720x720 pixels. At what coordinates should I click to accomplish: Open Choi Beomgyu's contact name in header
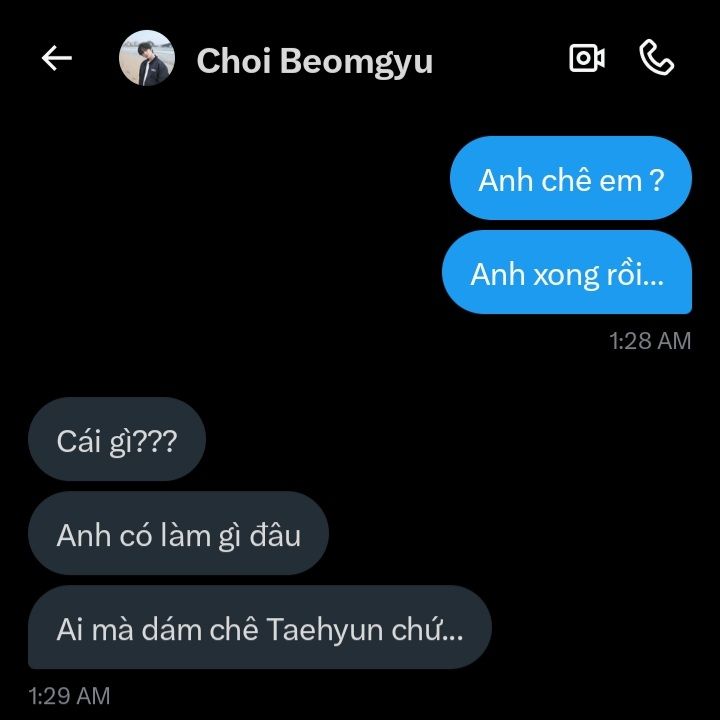[x=314, y=61]
